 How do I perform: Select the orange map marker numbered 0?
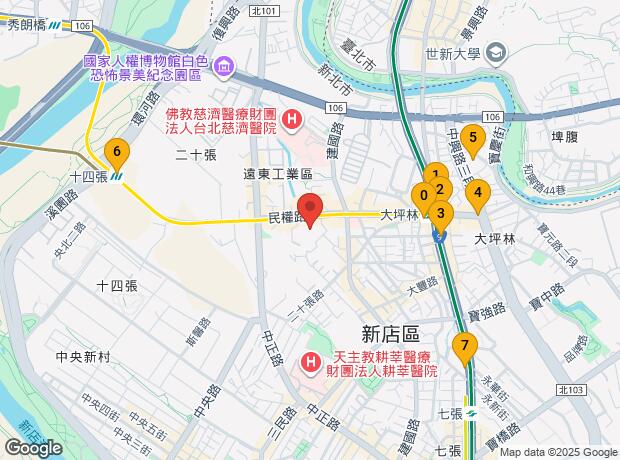point(423,196)
